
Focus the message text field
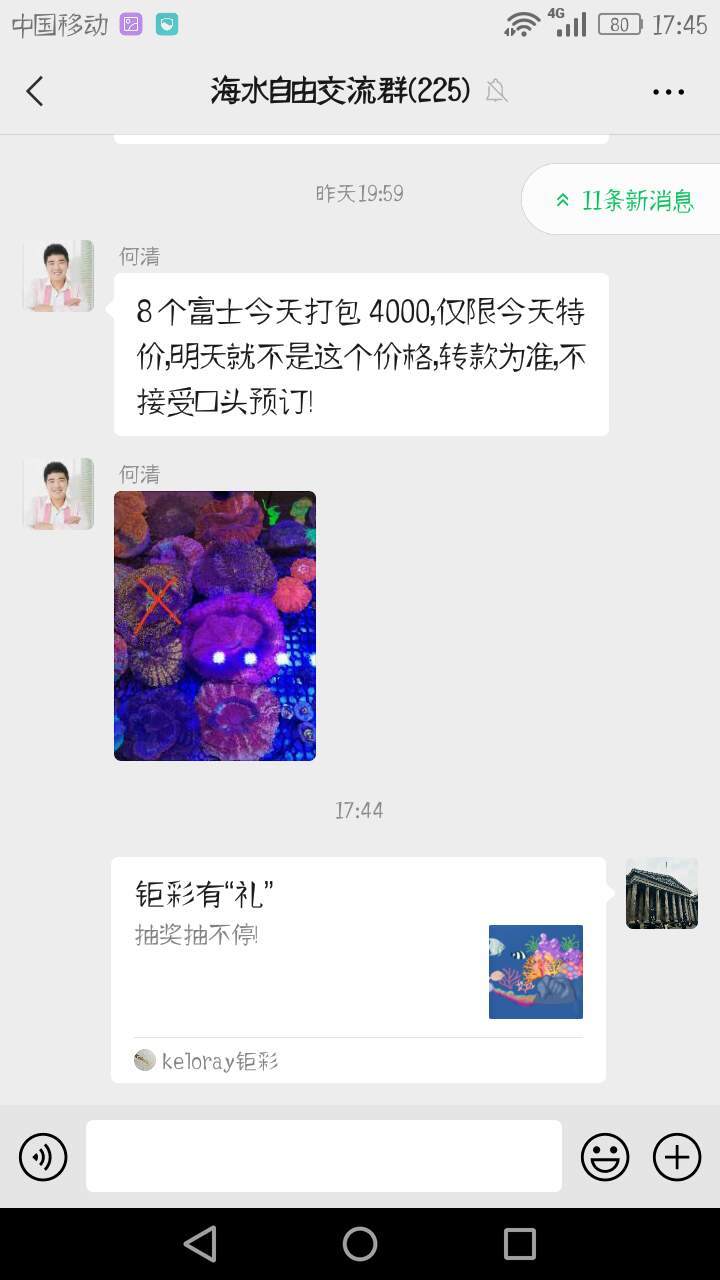pos(323,1156)
